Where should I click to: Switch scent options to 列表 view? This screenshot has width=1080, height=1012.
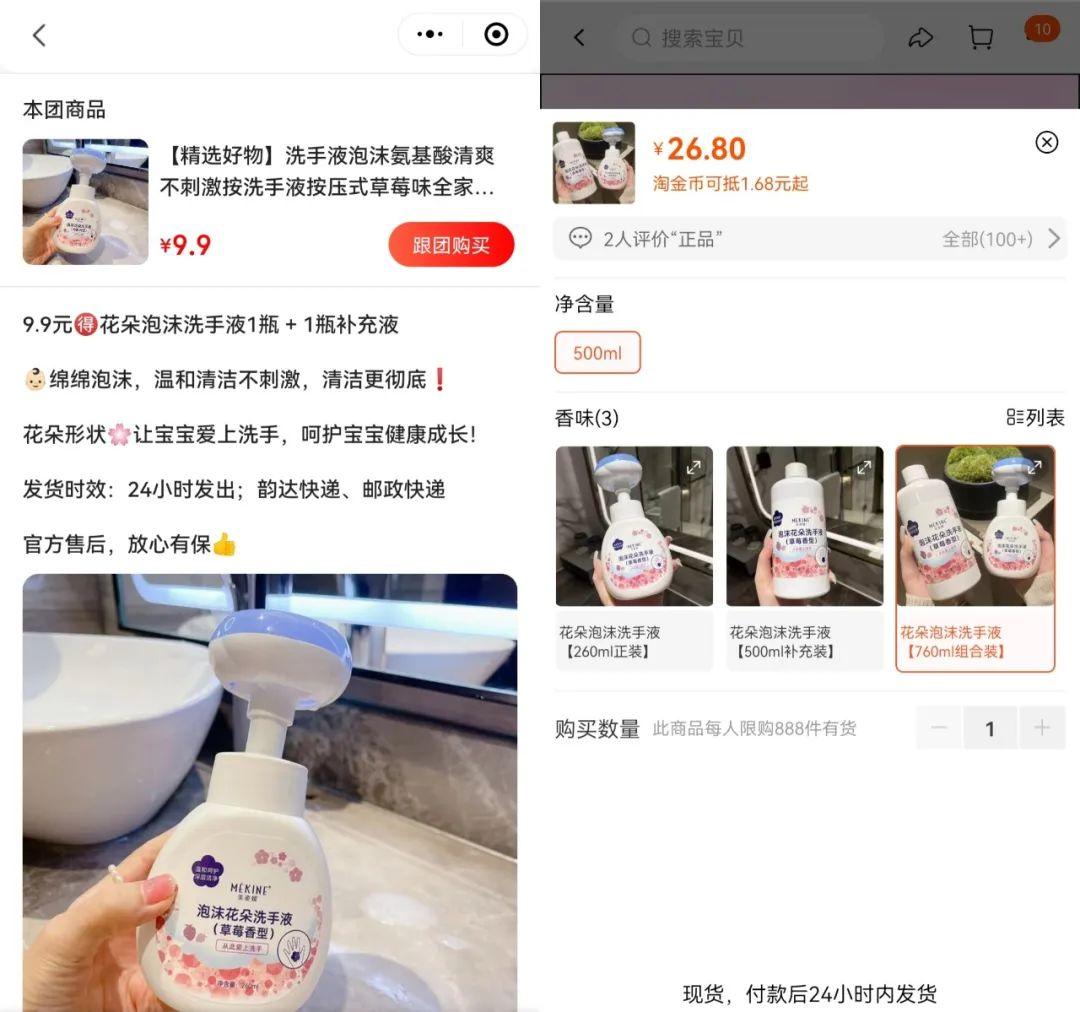point(1035,418)
